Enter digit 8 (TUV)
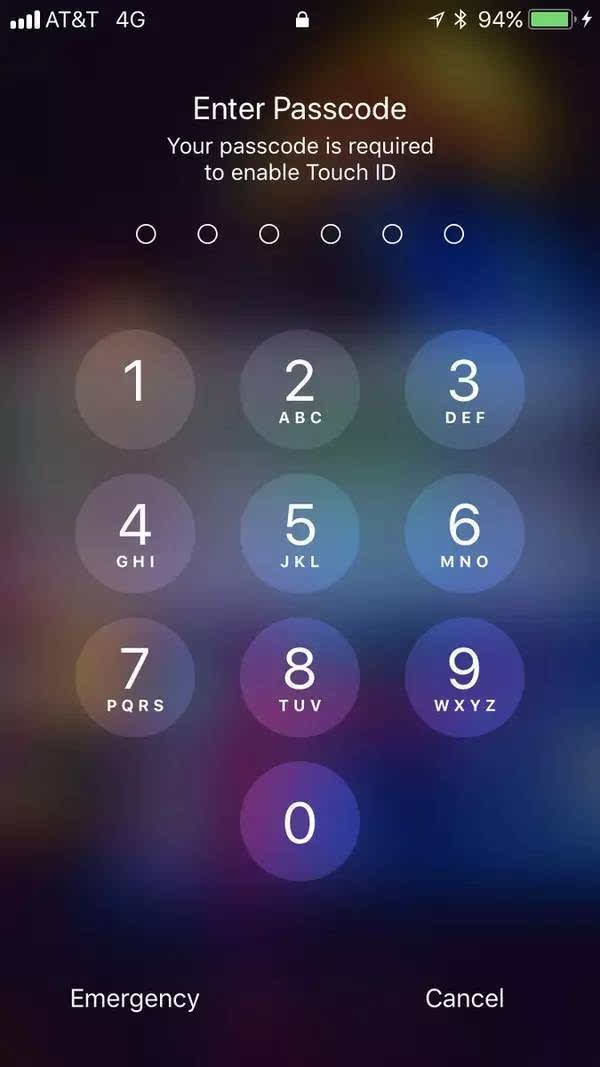 point(299,677)
